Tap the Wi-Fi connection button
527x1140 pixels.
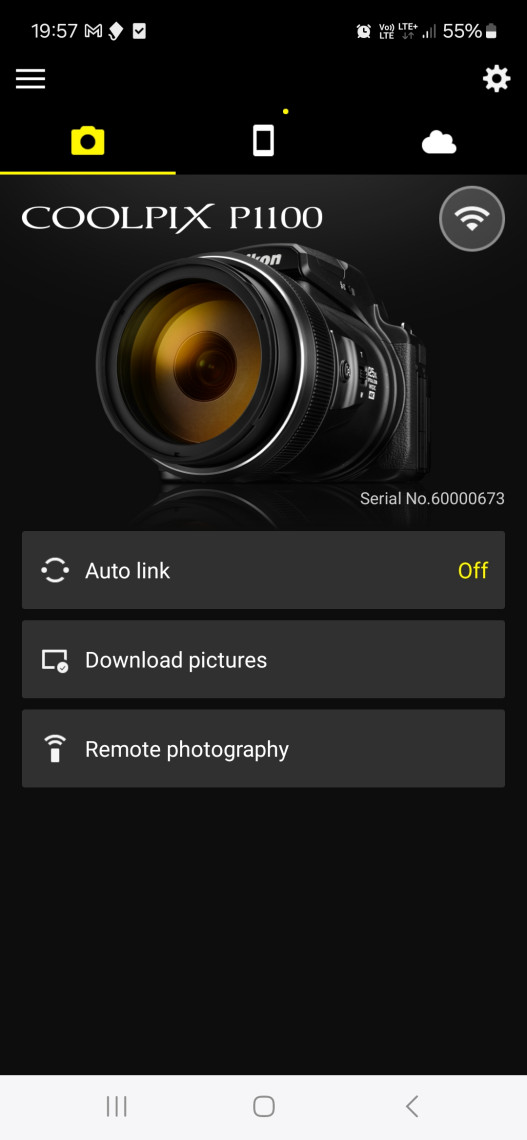(x=472, y=219)
